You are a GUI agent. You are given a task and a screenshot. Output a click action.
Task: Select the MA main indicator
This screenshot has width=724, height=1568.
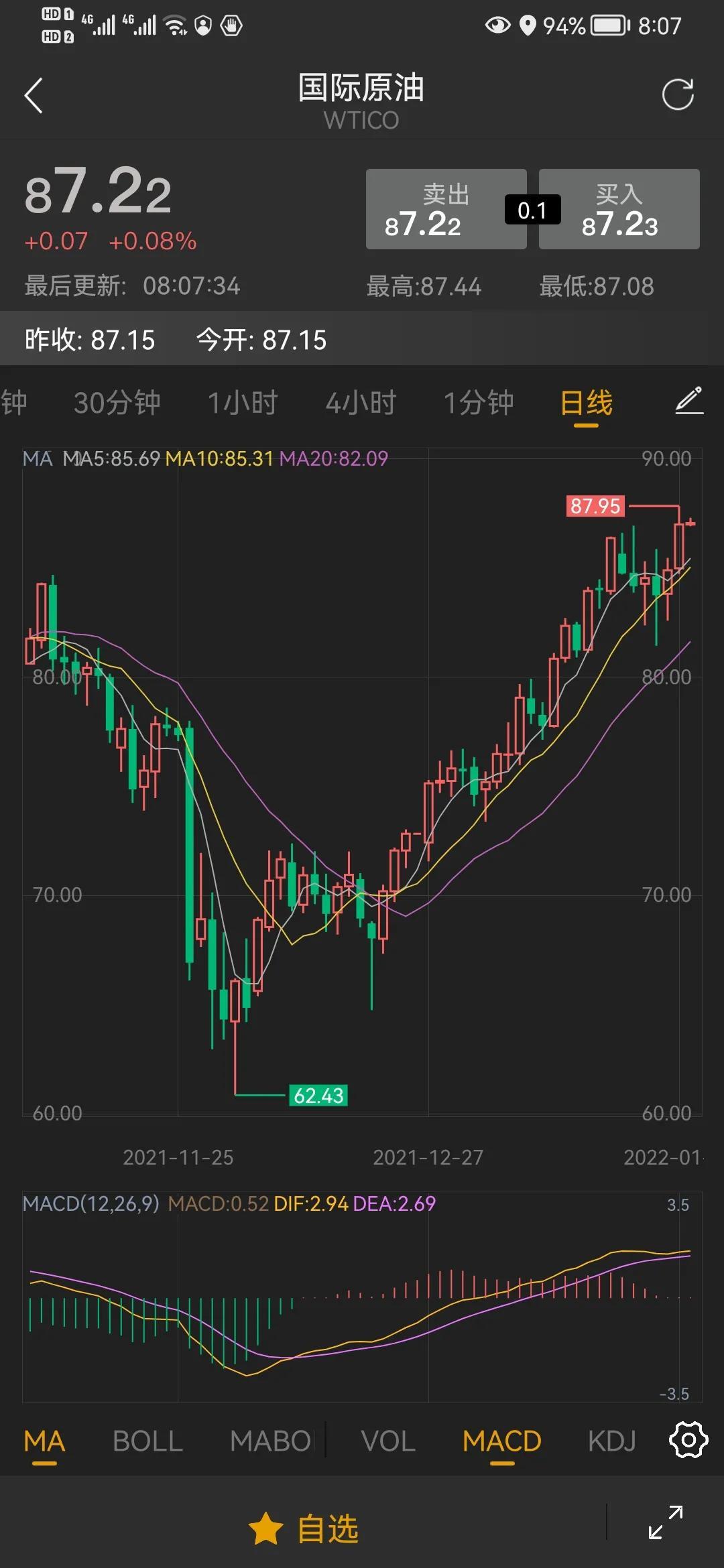(44, 1441)
